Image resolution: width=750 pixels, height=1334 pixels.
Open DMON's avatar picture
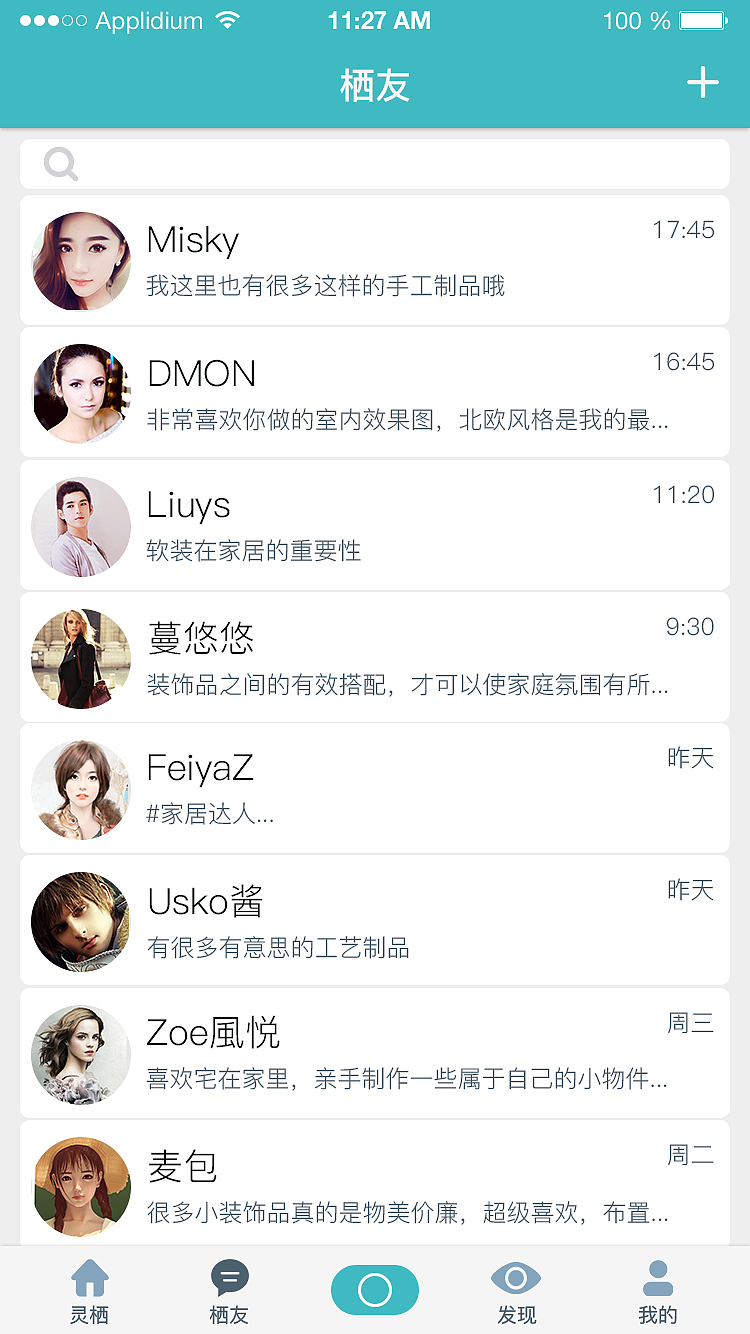(81, 393)
